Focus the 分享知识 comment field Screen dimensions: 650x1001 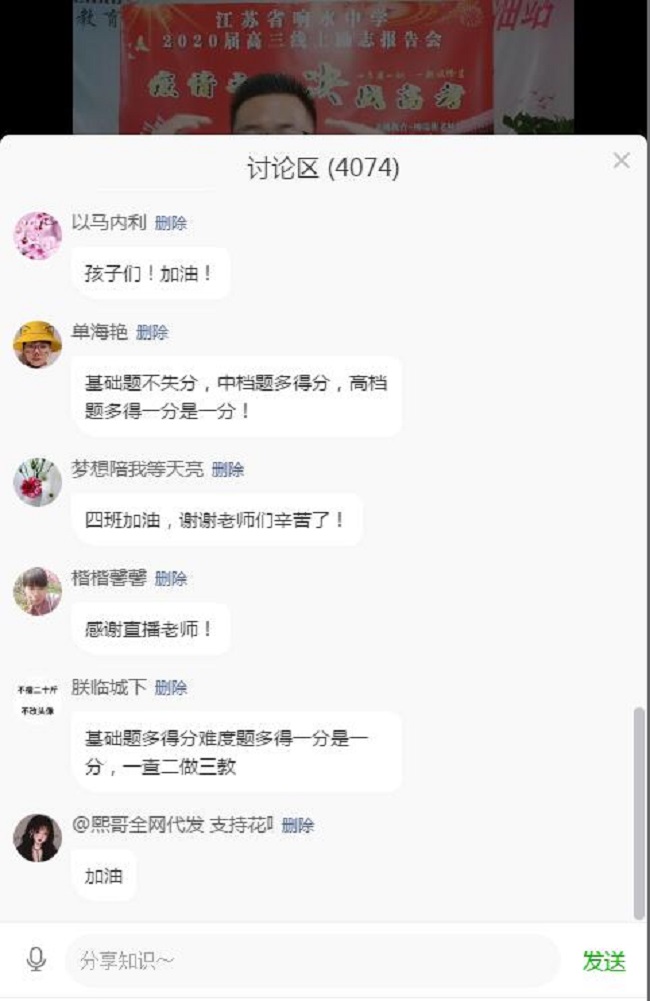310,961
